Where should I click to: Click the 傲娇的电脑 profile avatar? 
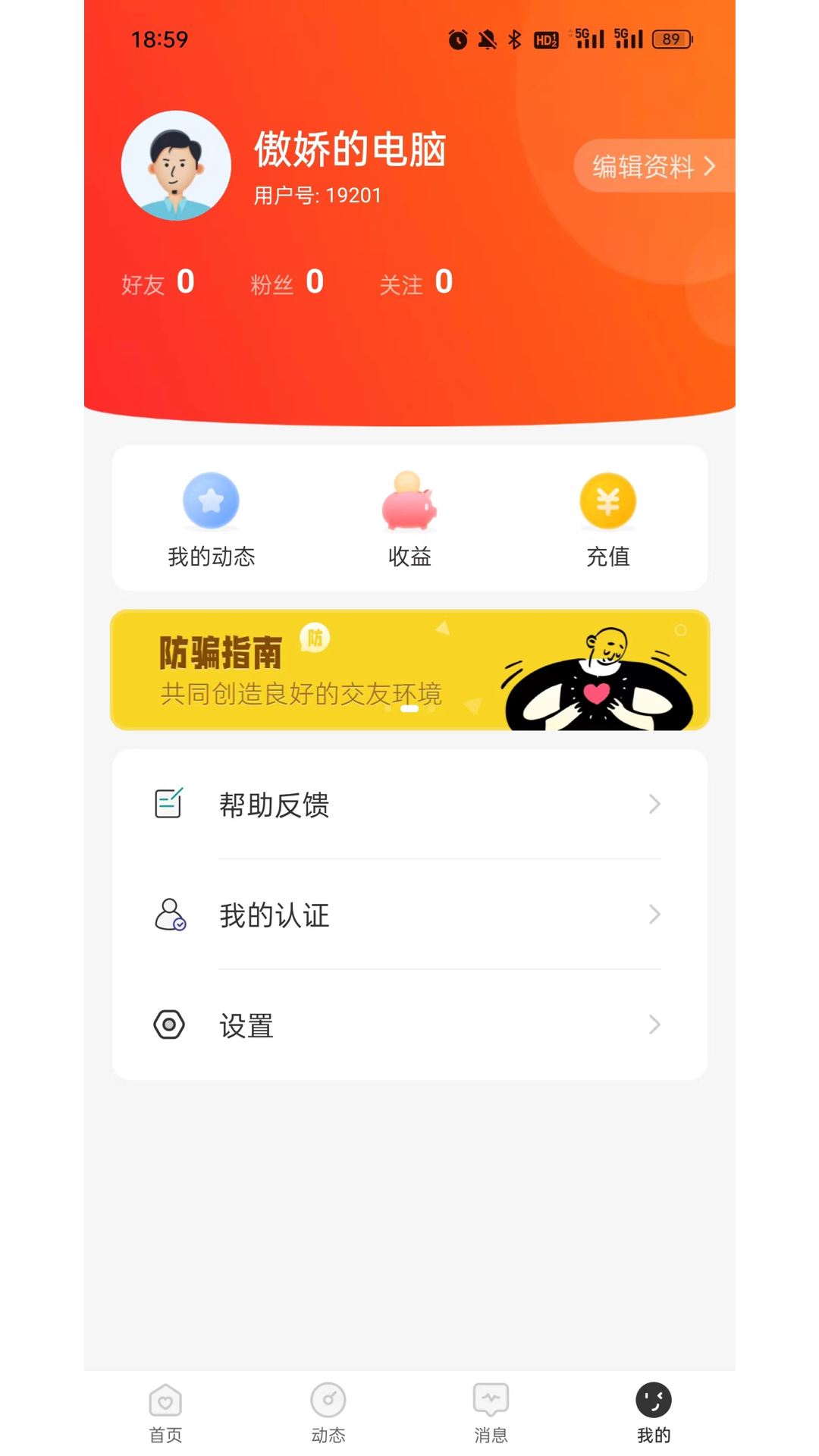[x=176, y=166]
